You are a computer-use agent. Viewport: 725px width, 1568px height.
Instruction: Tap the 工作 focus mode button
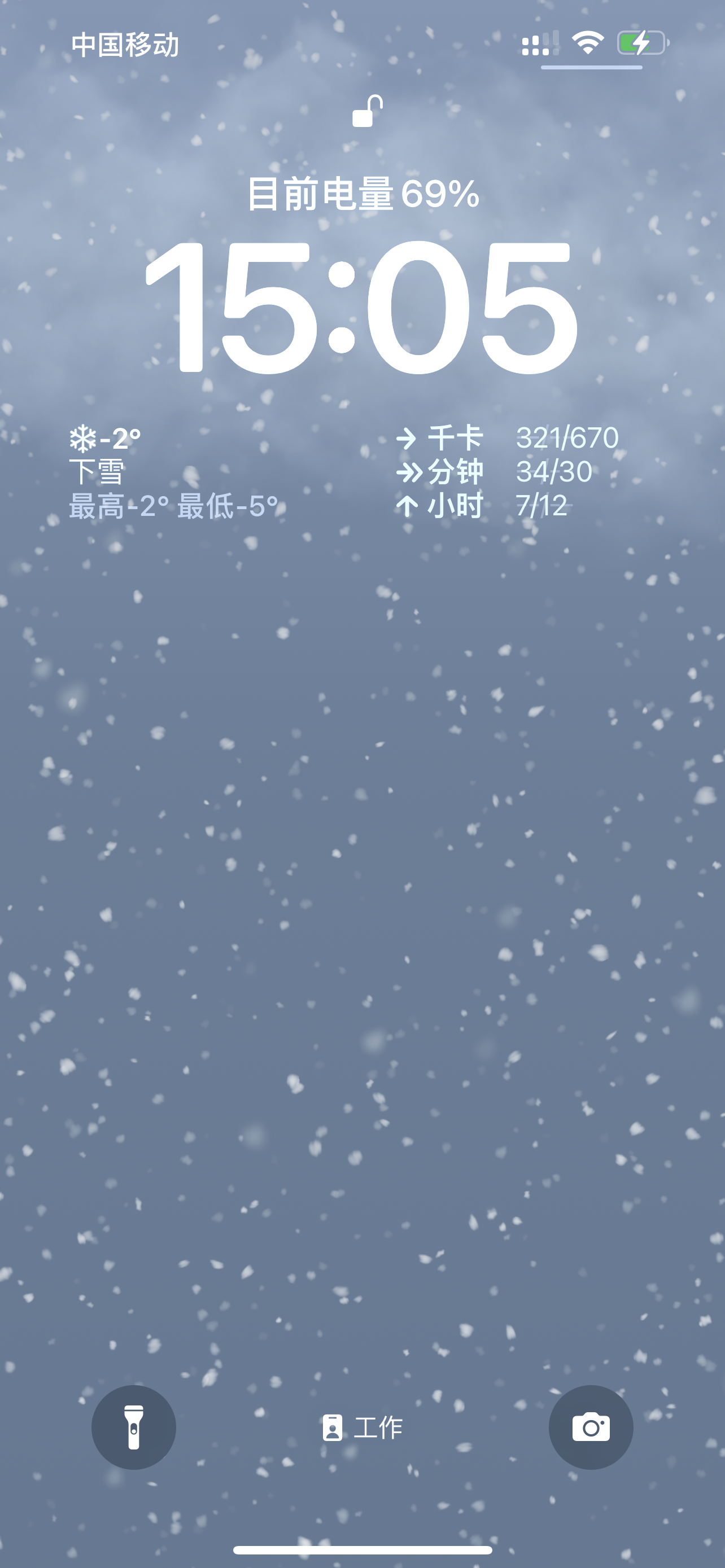click(363, 1427)
